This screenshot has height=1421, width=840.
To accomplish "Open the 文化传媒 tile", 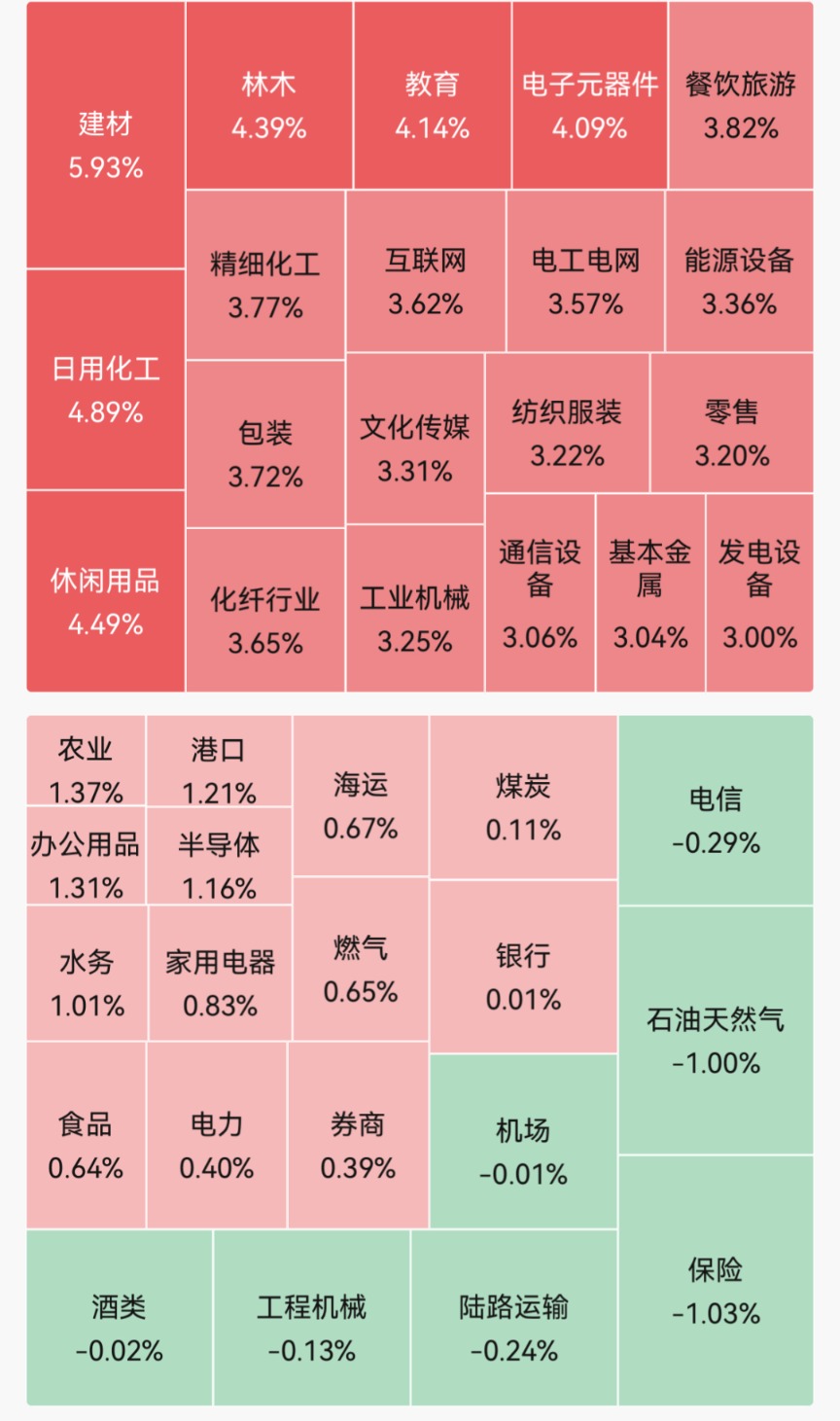I will (415, 439).
